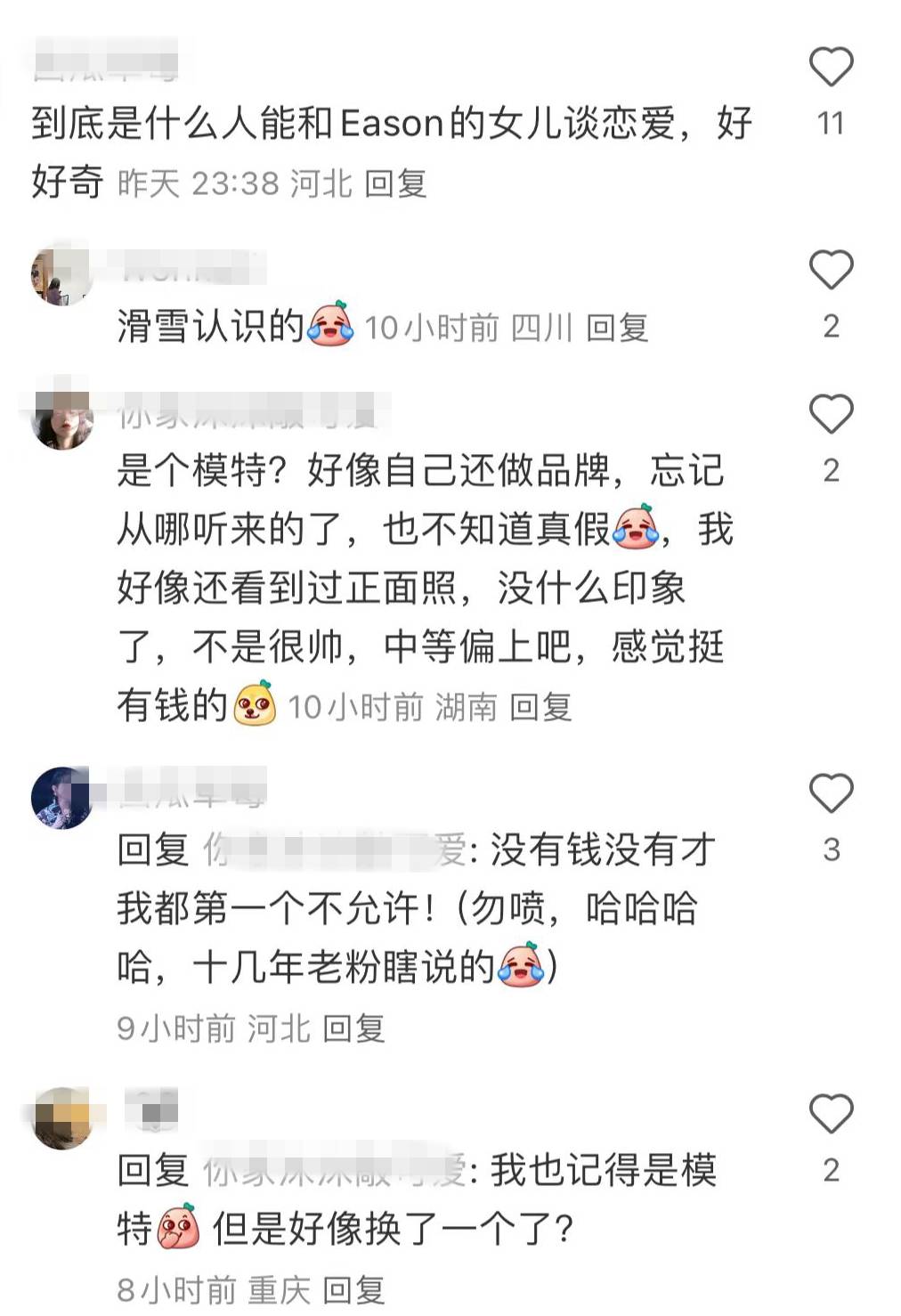Like the comment about Eason's daughter
The width and height of the screenshot is (901, 1316).
pyautogui.click(x=831, y=67)
